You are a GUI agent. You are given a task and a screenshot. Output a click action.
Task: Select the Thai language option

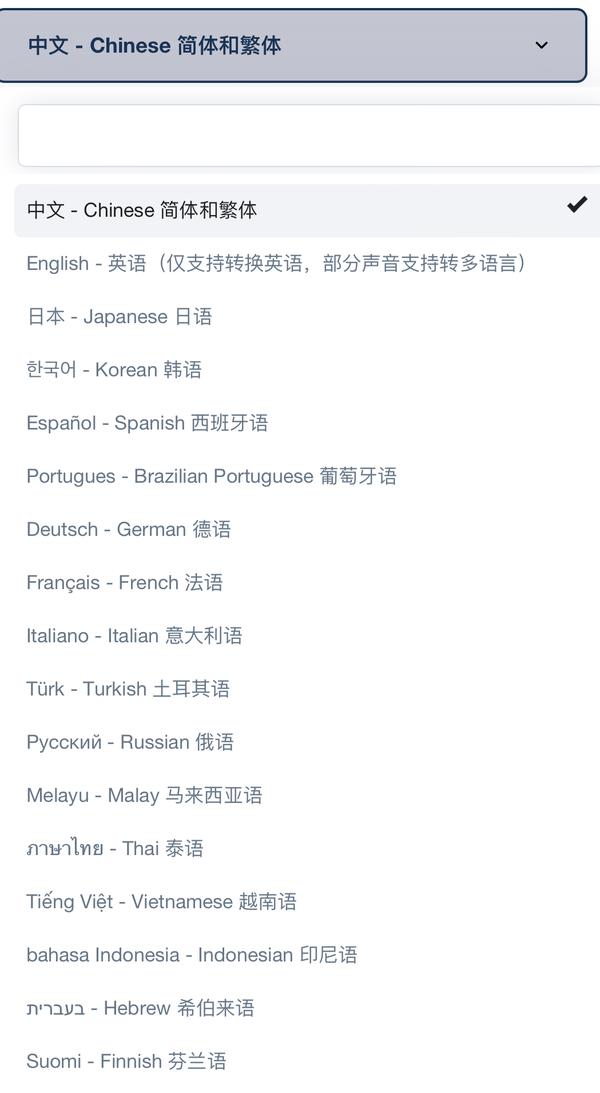tap(115, 848)
